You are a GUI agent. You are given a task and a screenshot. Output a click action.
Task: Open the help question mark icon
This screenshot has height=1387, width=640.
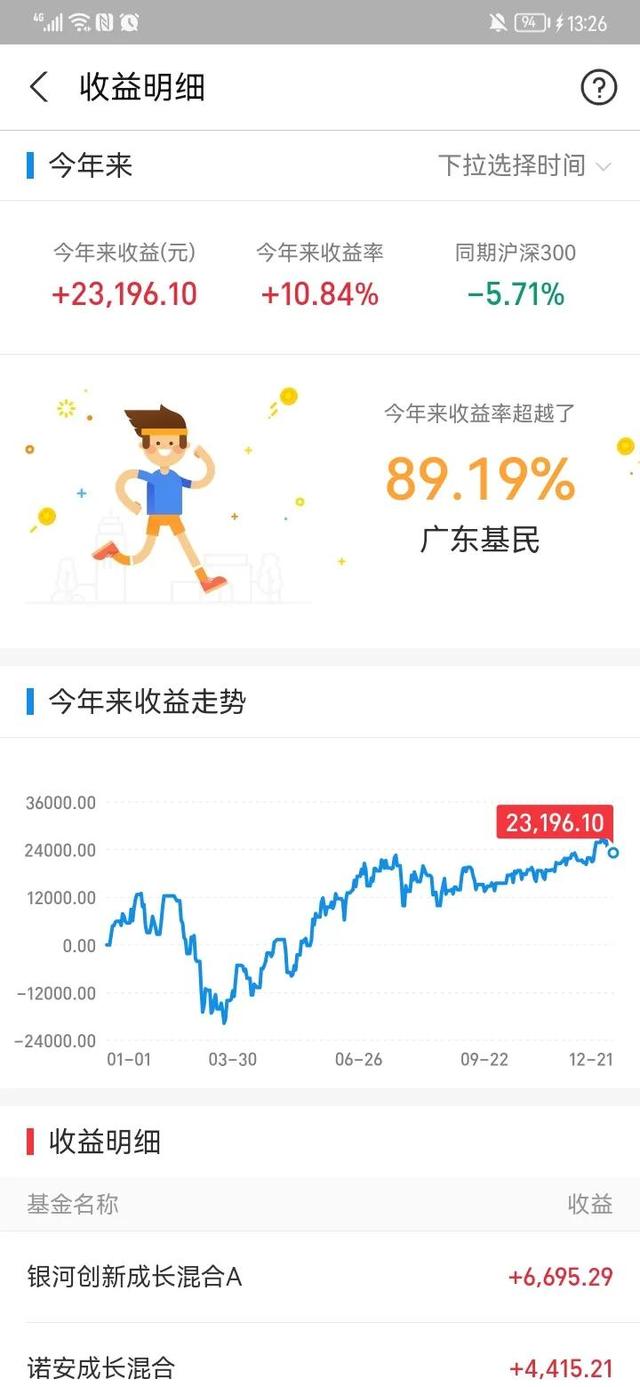tap(598, 88)
